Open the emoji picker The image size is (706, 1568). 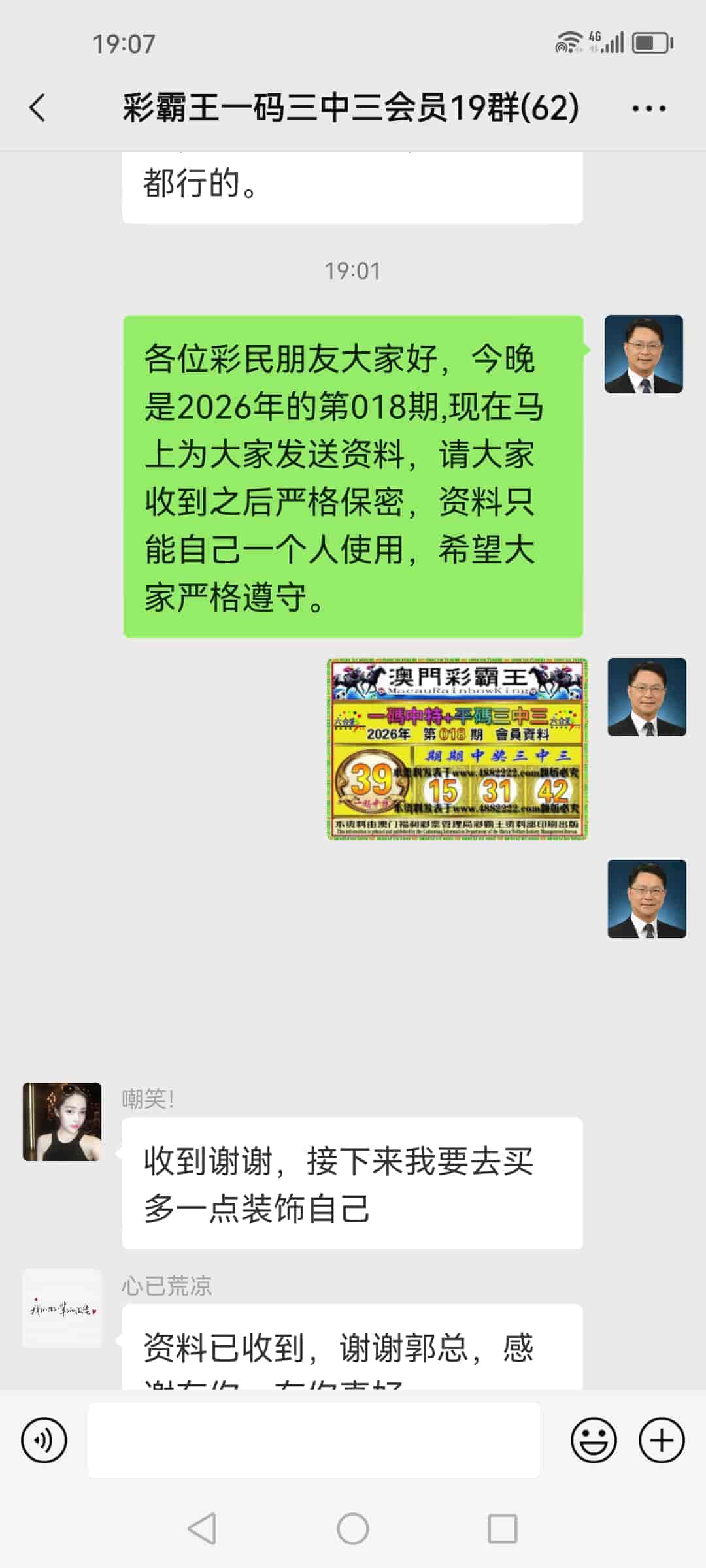594,1441
